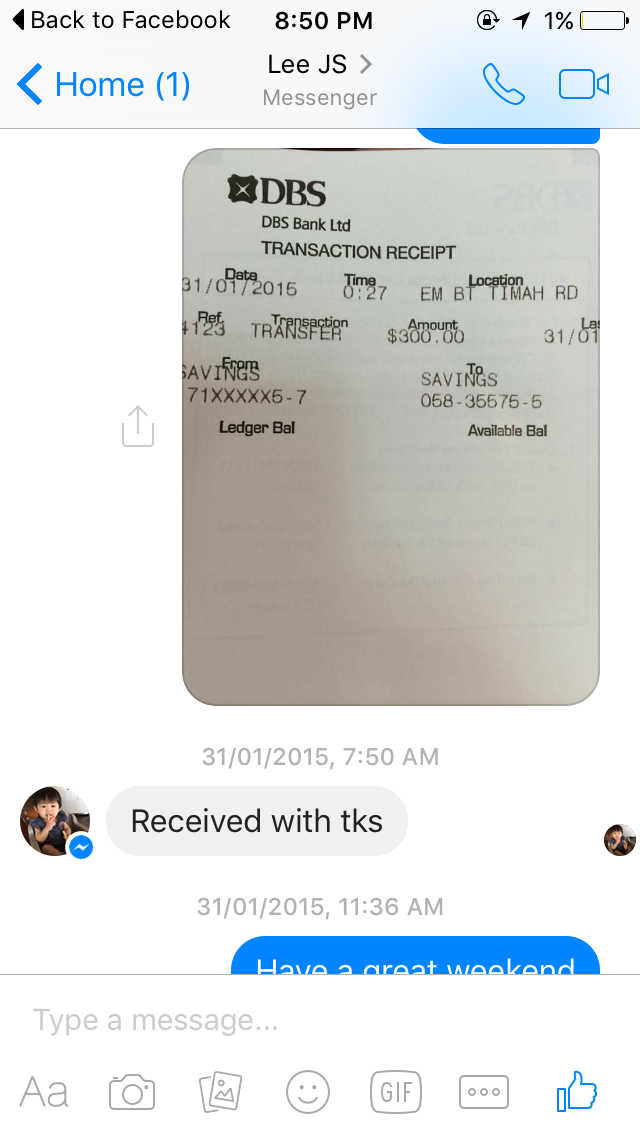The height and width of the screenshot is (1136, 640).
Task: Tap the message text field
Action: pos(320,1020)
